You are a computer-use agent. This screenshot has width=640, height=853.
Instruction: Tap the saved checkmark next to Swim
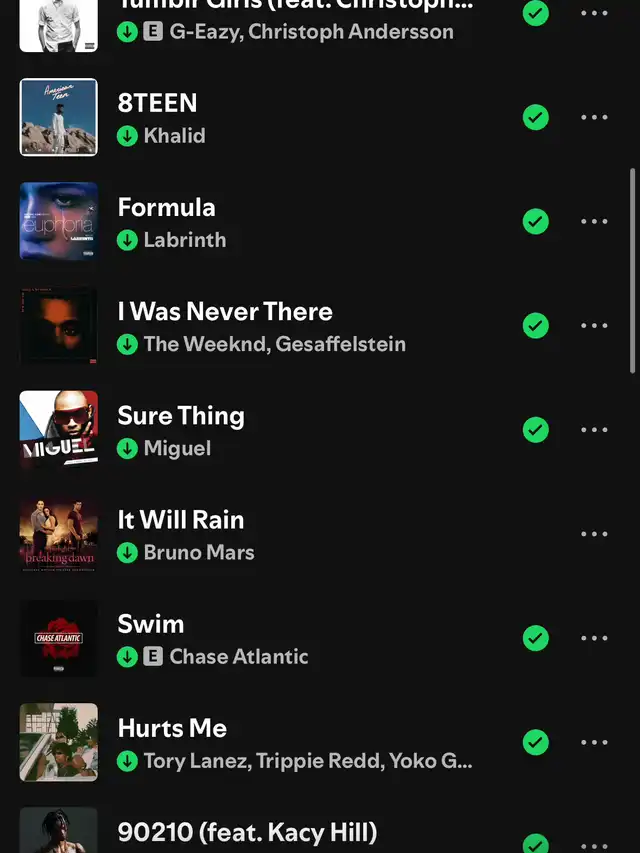[x=536, y=638]
